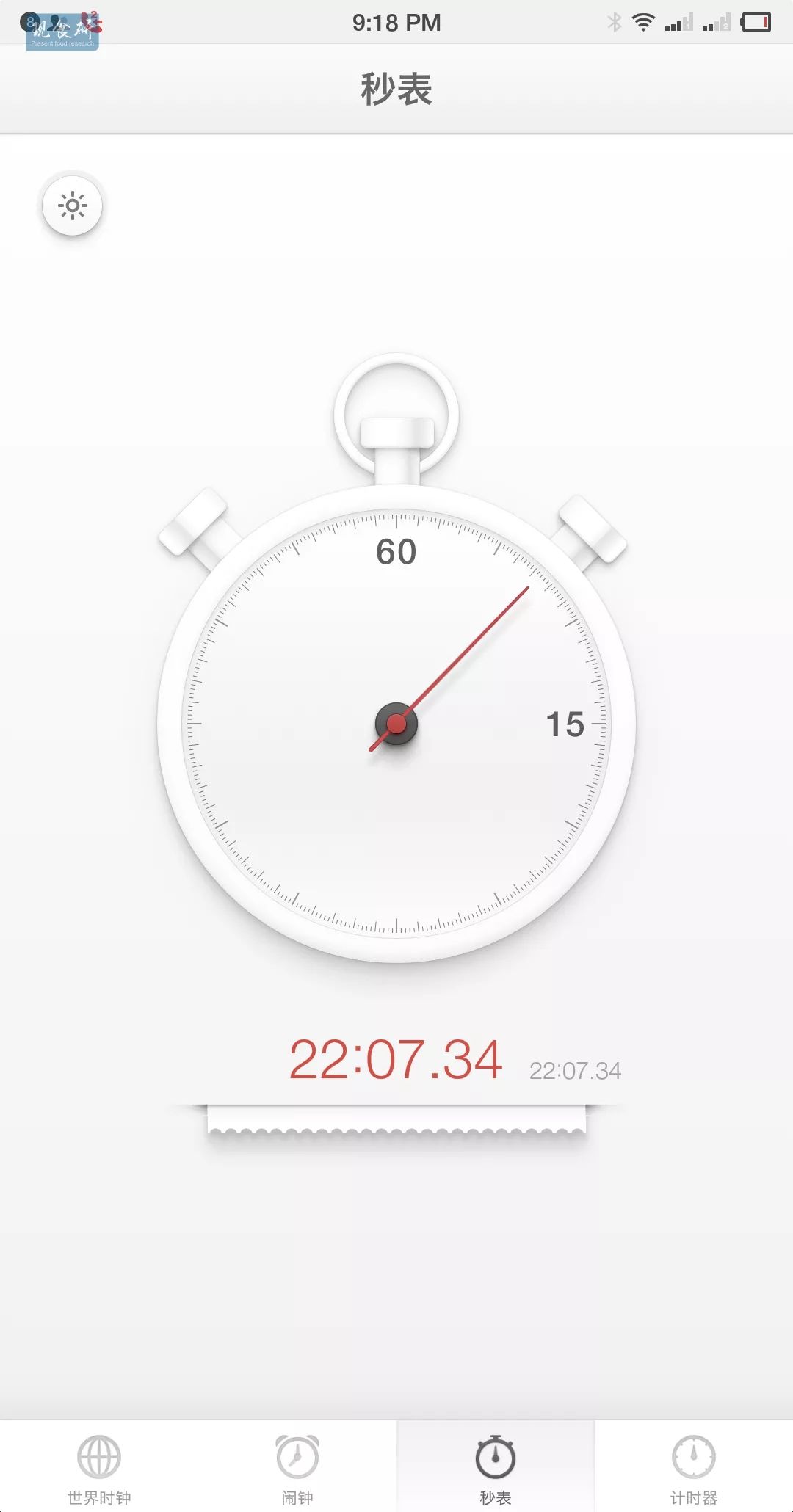Switch to the 世界时钟 tab
The width and height of the screenshot is (793, 1512).
tap(99, 1468)
